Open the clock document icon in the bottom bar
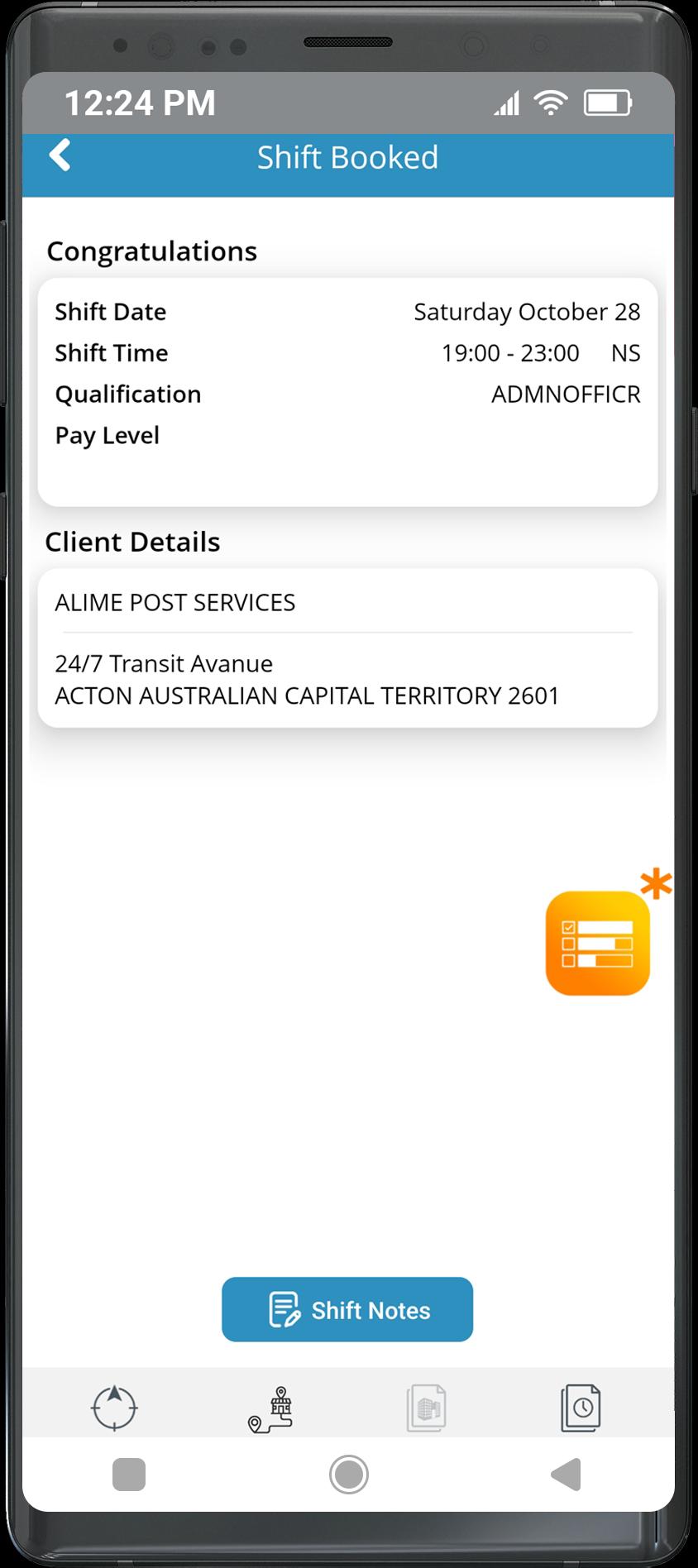 (581, 1408)
